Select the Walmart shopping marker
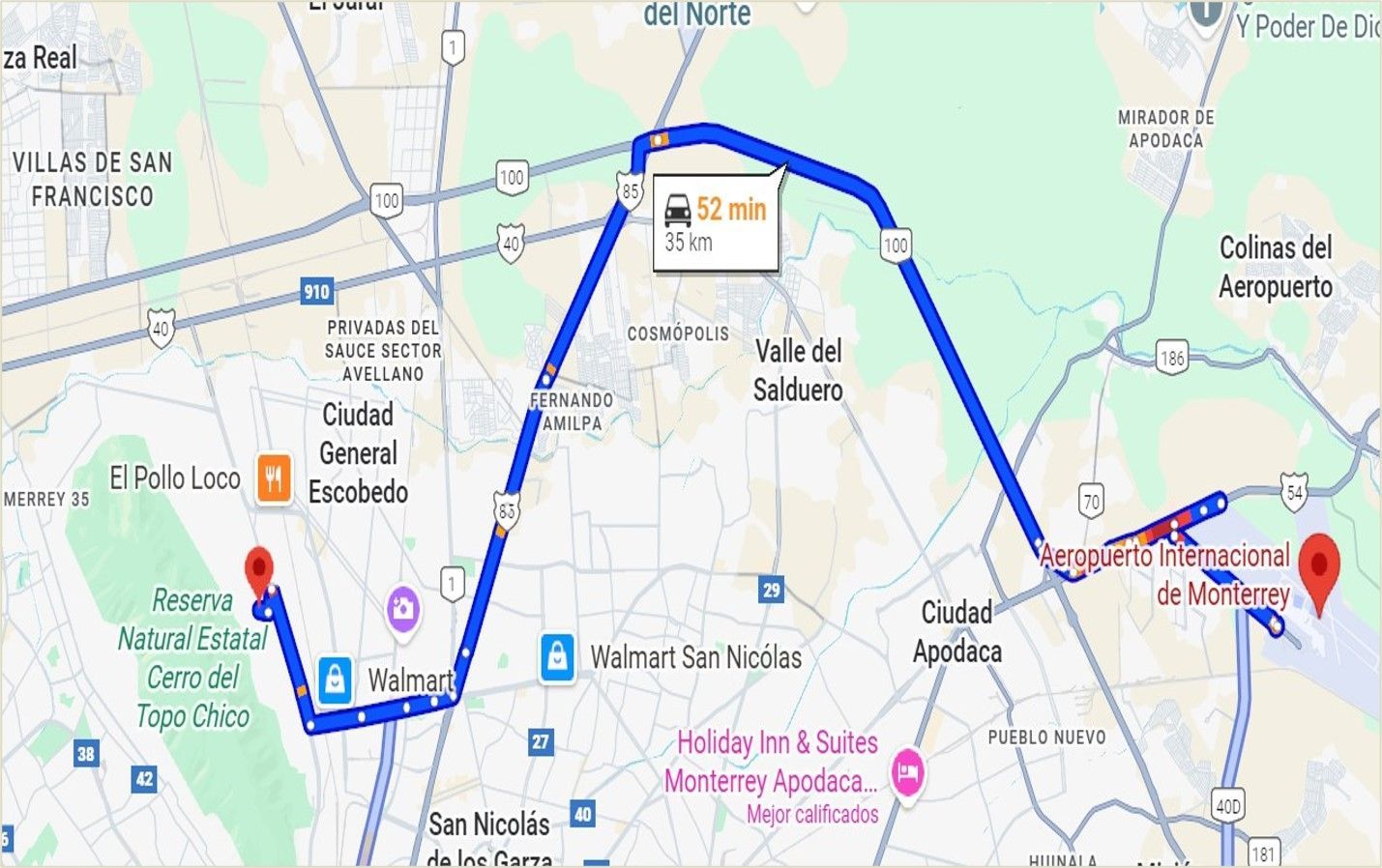The width and height of the screenshot is (1382, 868). click(x=335, y=680)
